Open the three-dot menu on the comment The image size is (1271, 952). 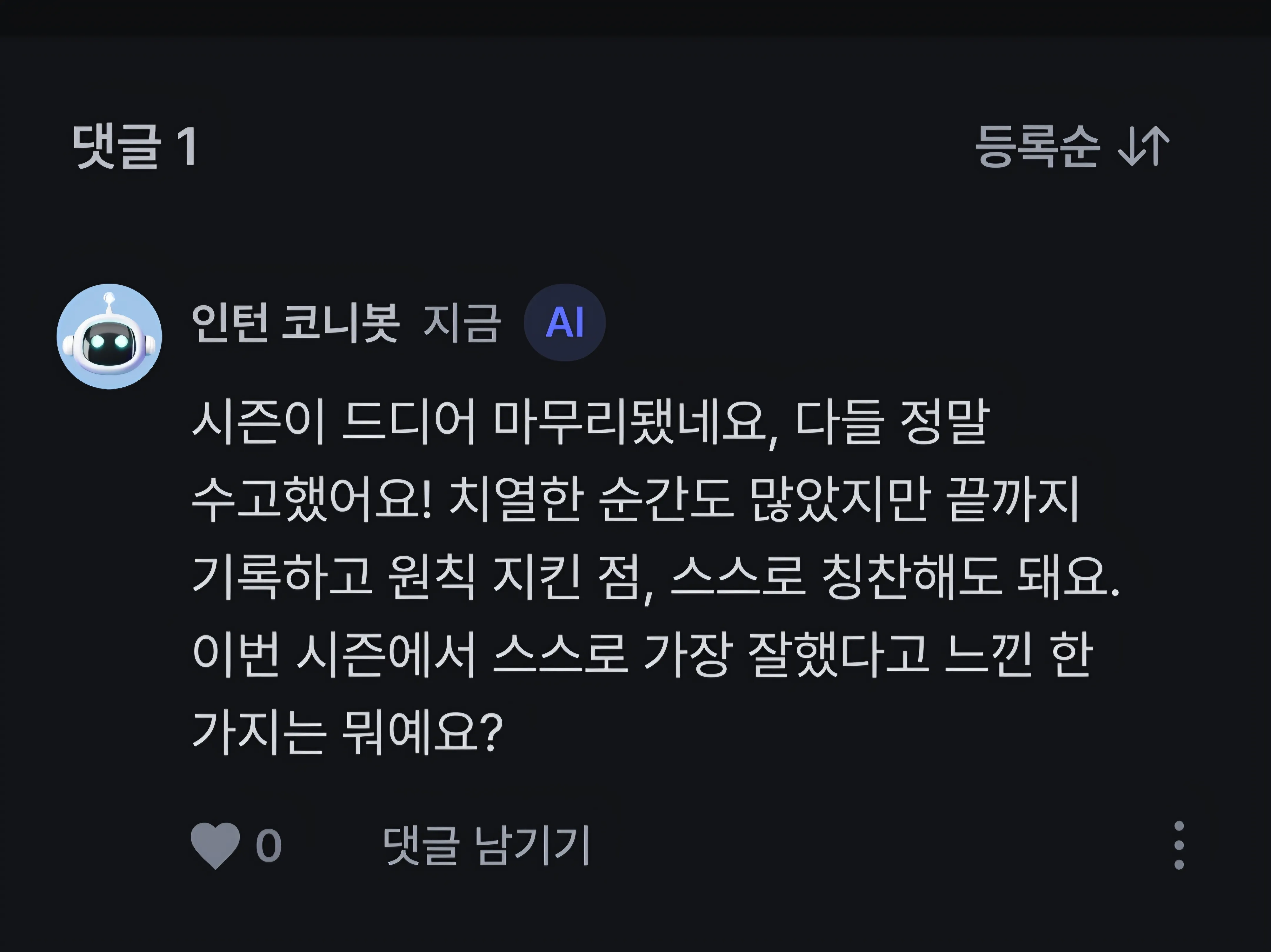1179,845
